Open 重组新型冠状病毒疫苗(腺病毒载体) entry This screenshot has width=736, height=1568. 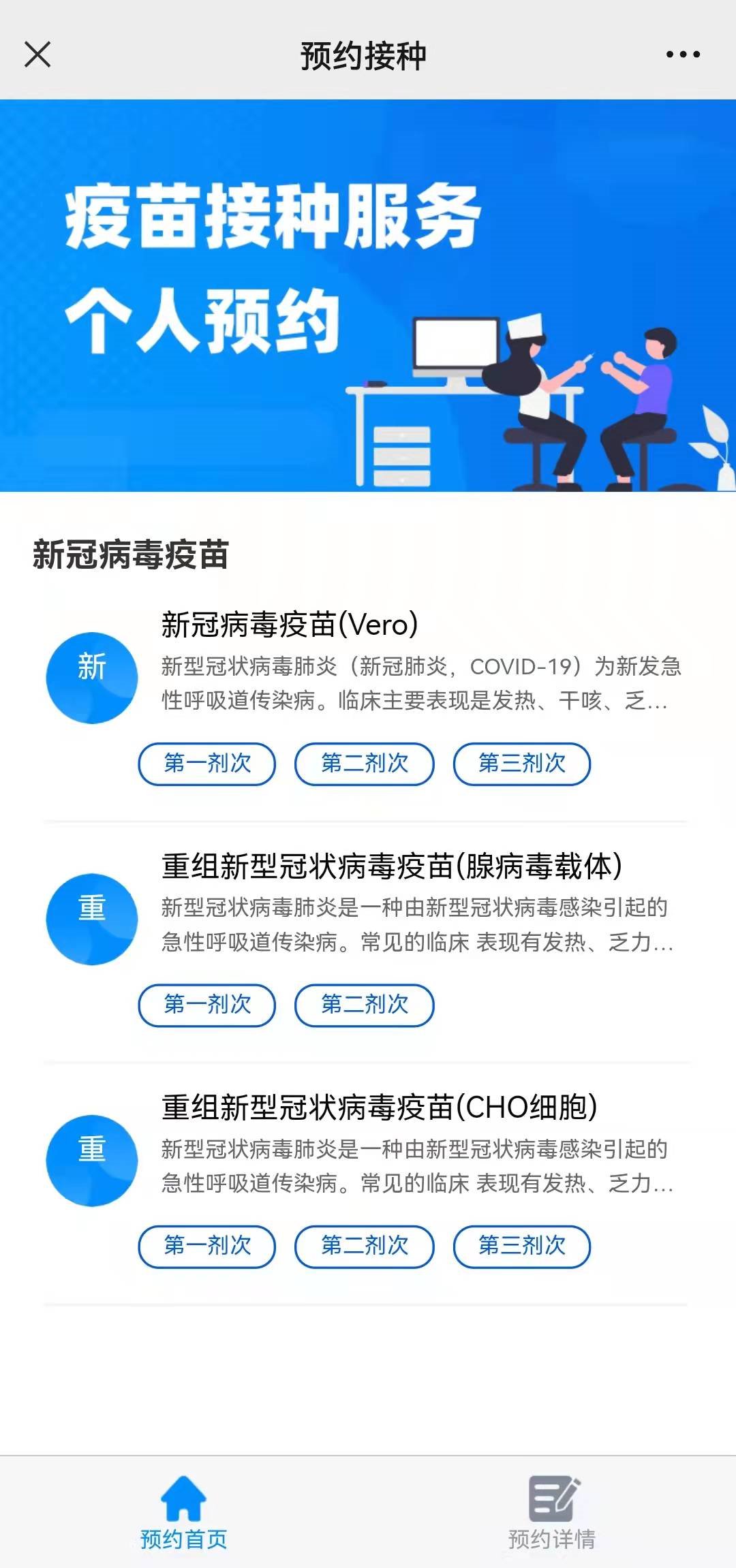(391, 866)
